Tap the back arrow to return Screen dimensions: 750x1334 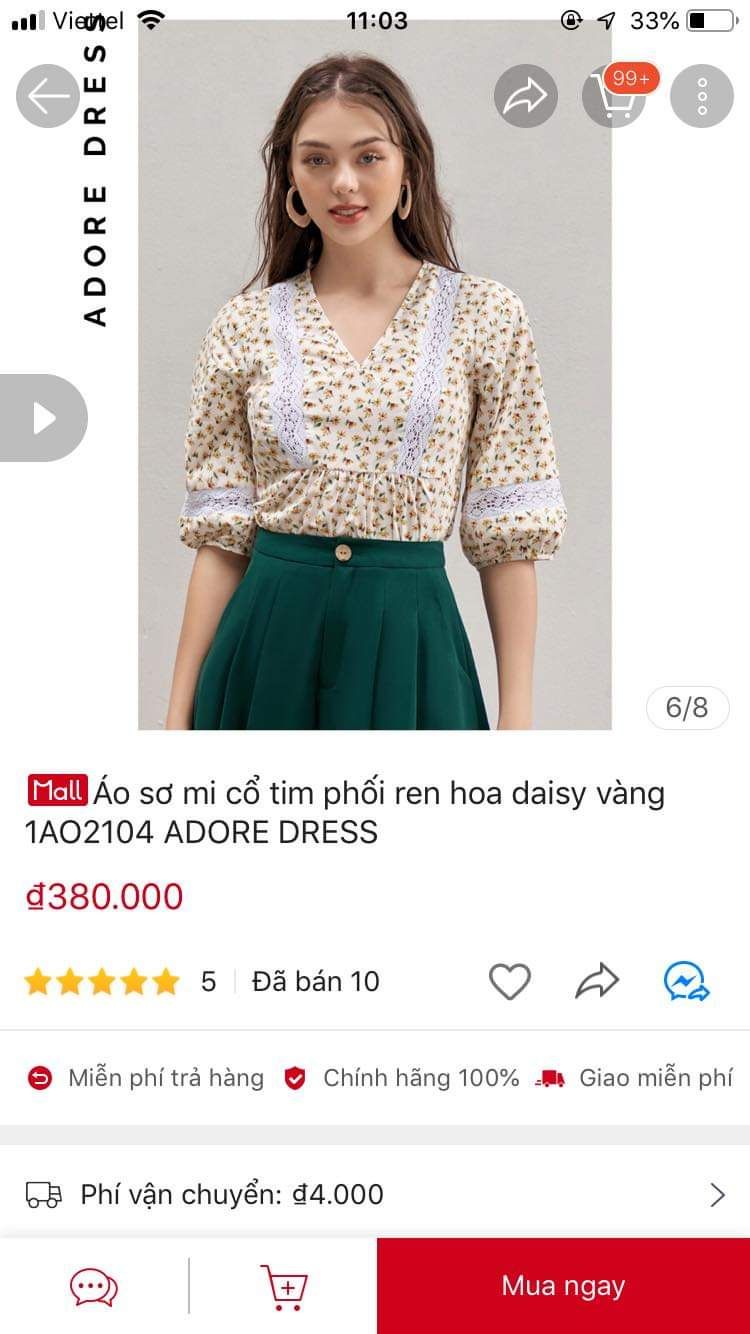47,96
